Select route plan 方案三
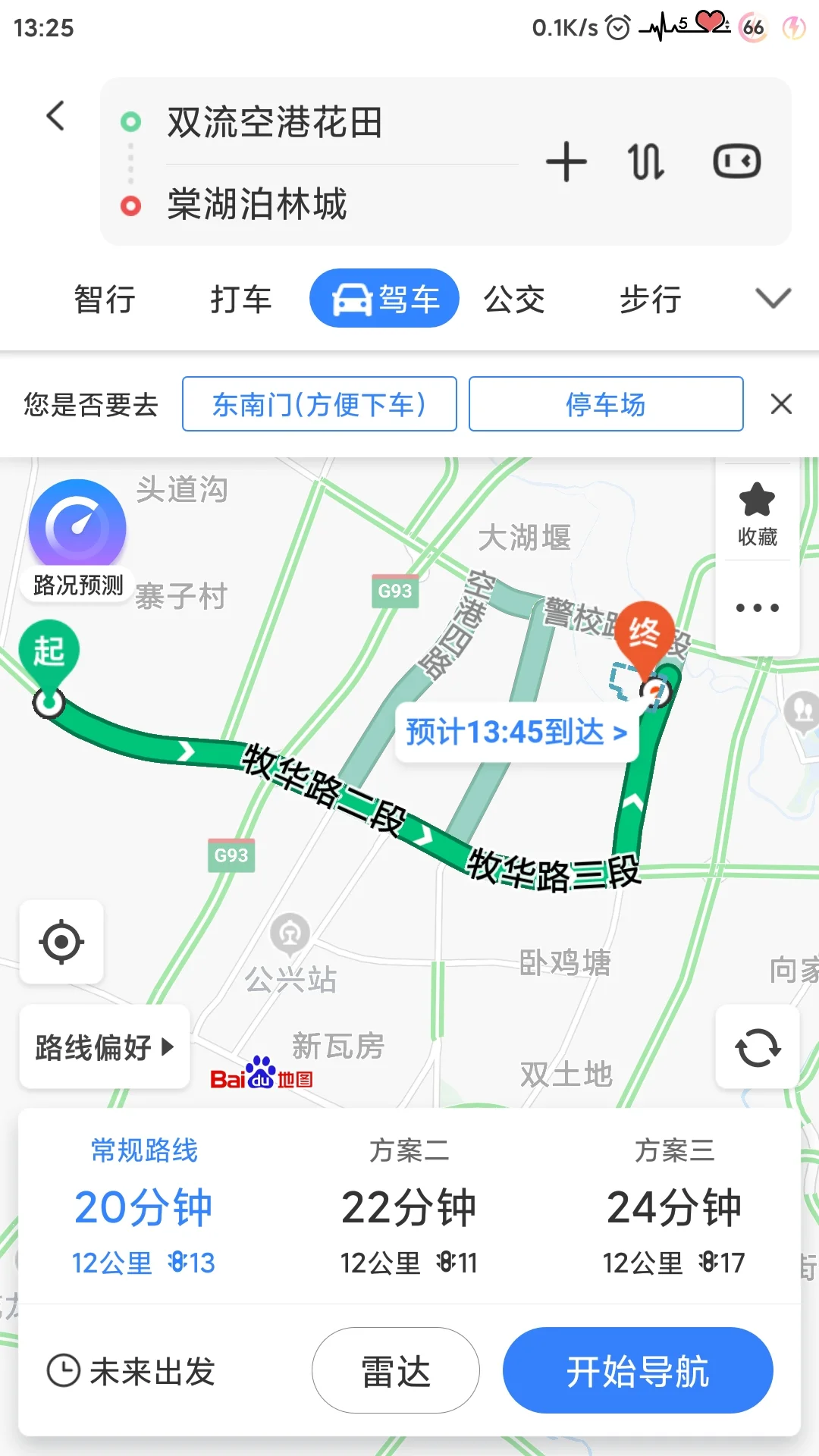The height and width of the screenshot is (1456, 819). tap(673, 1206)
